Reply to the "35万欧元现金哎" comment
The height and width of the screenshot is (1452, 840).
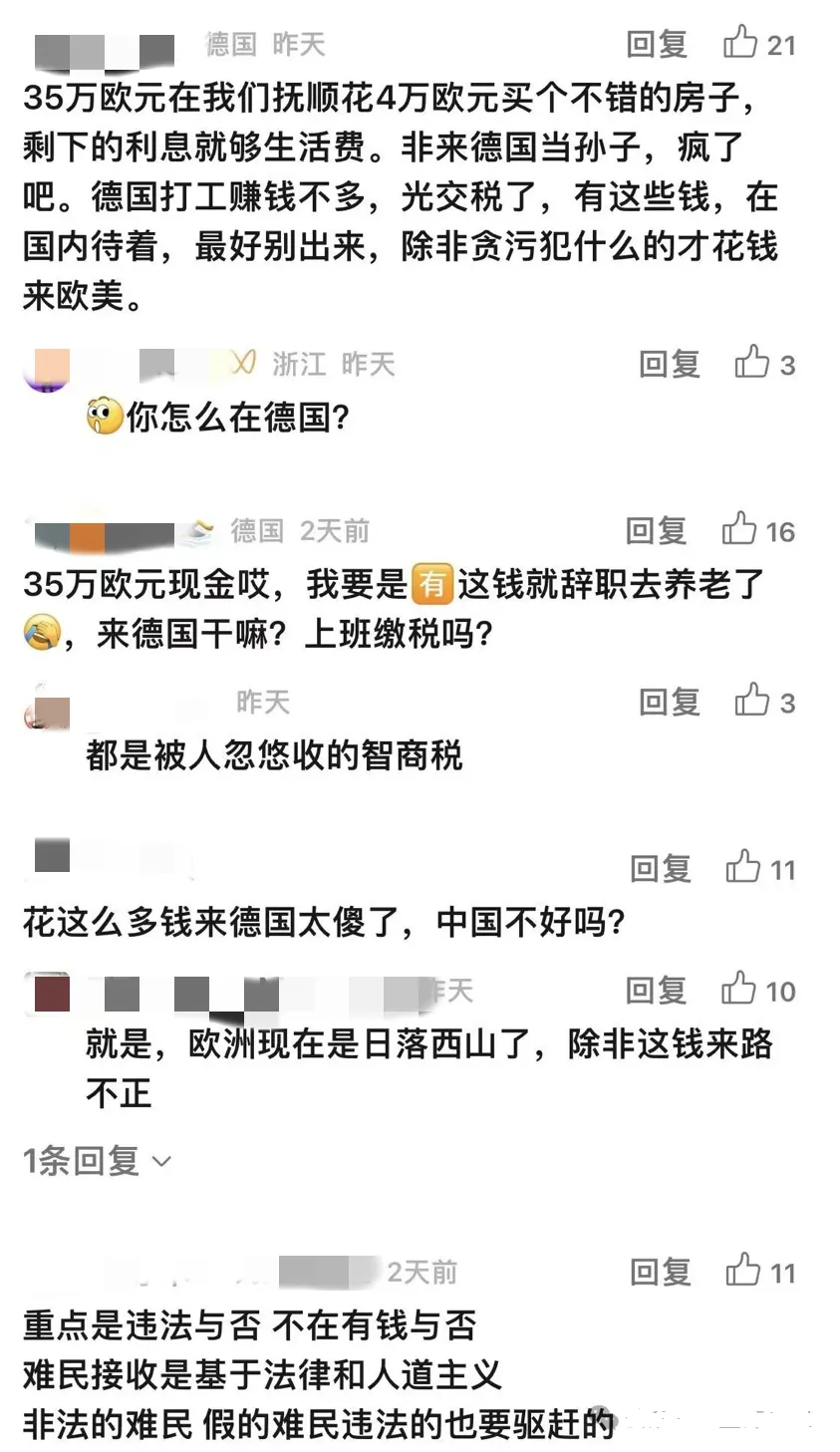pyautogui.click(x=656, y=530)
